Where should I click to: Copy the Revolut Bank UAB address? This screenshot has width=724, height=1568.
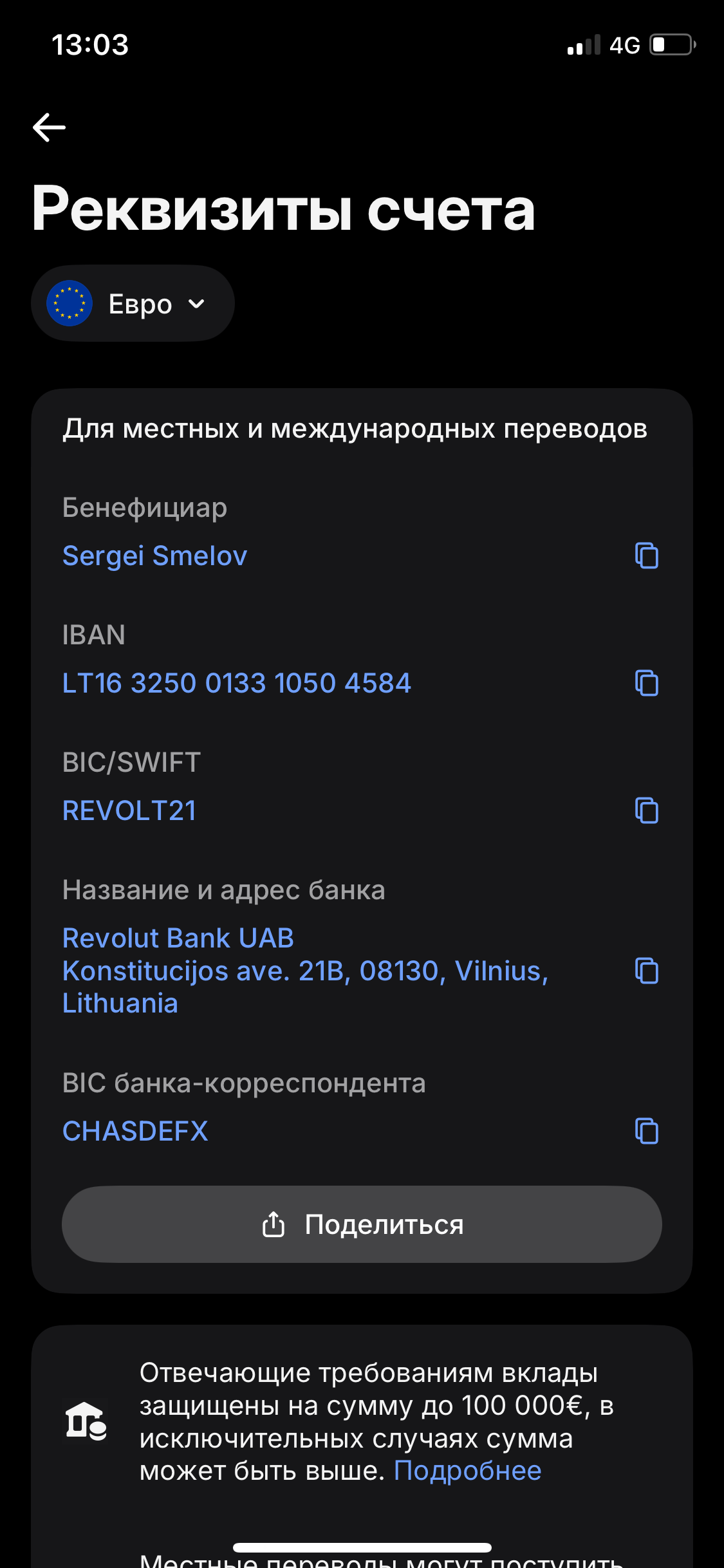pyautogui.click(x=646, y=971)
